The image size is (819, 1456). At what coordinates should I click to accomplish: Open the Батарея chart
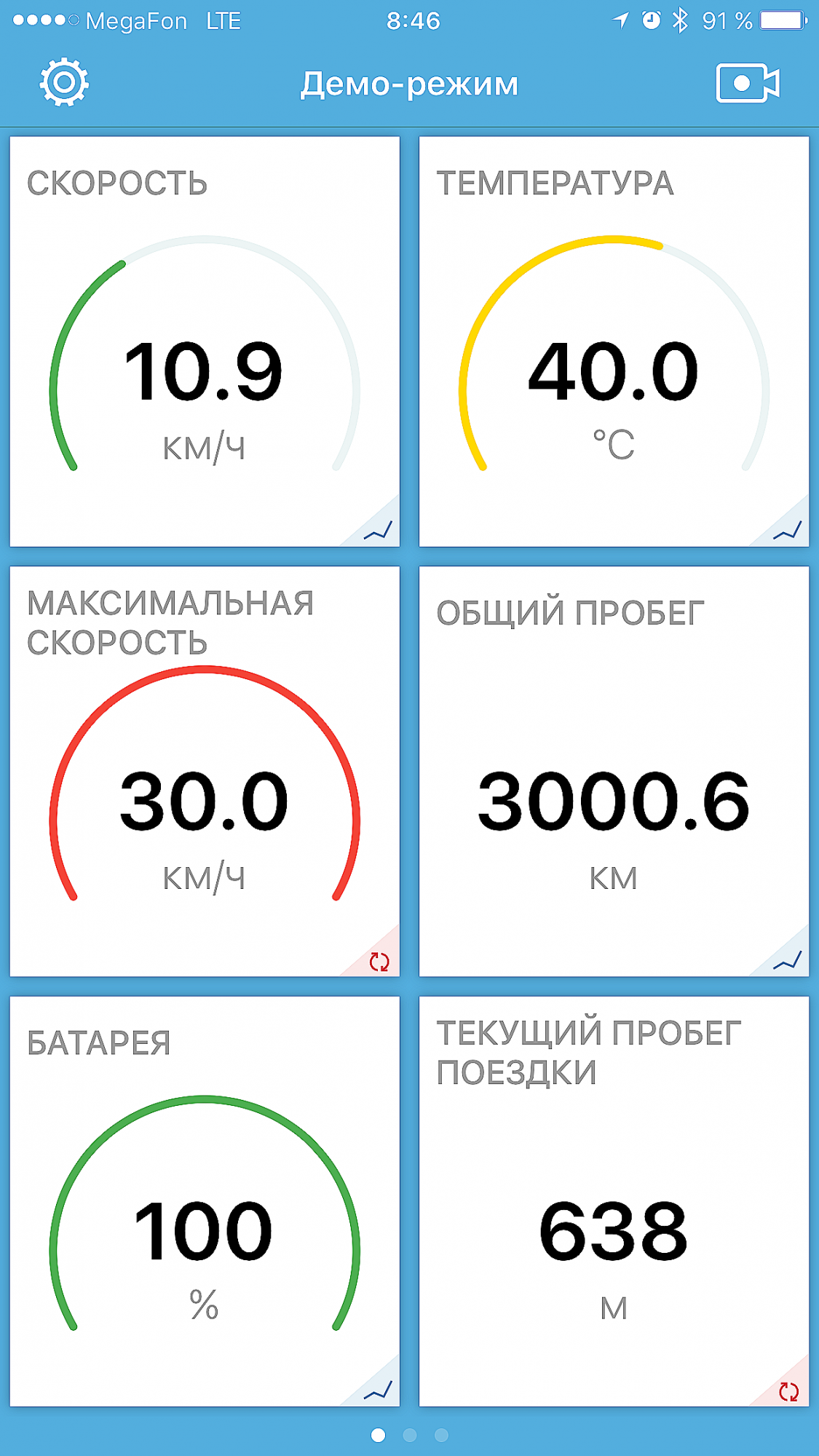click(x=379, y=1390)
